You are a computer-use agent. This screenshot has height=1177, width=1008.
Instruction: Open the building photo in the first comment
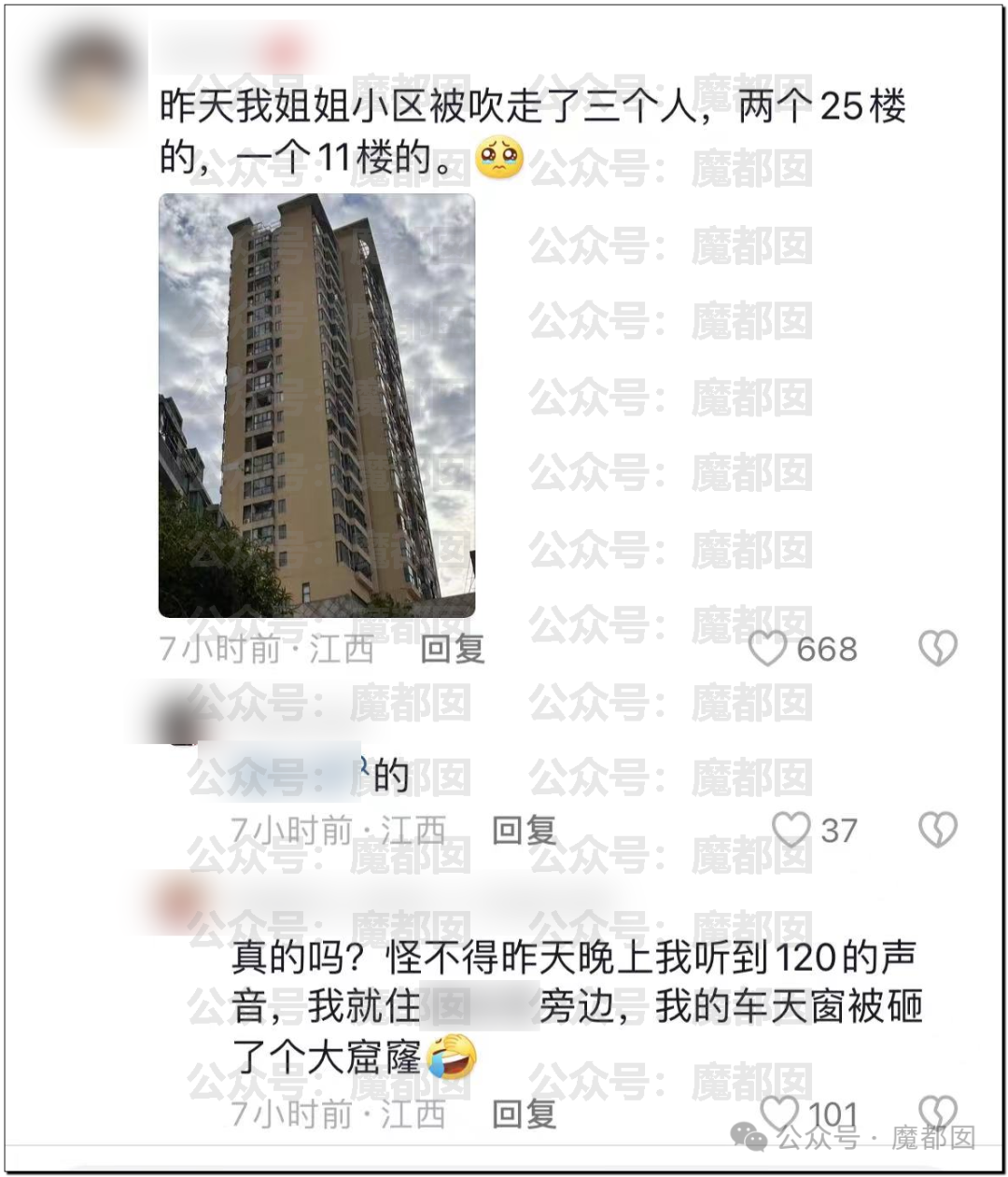316,405
